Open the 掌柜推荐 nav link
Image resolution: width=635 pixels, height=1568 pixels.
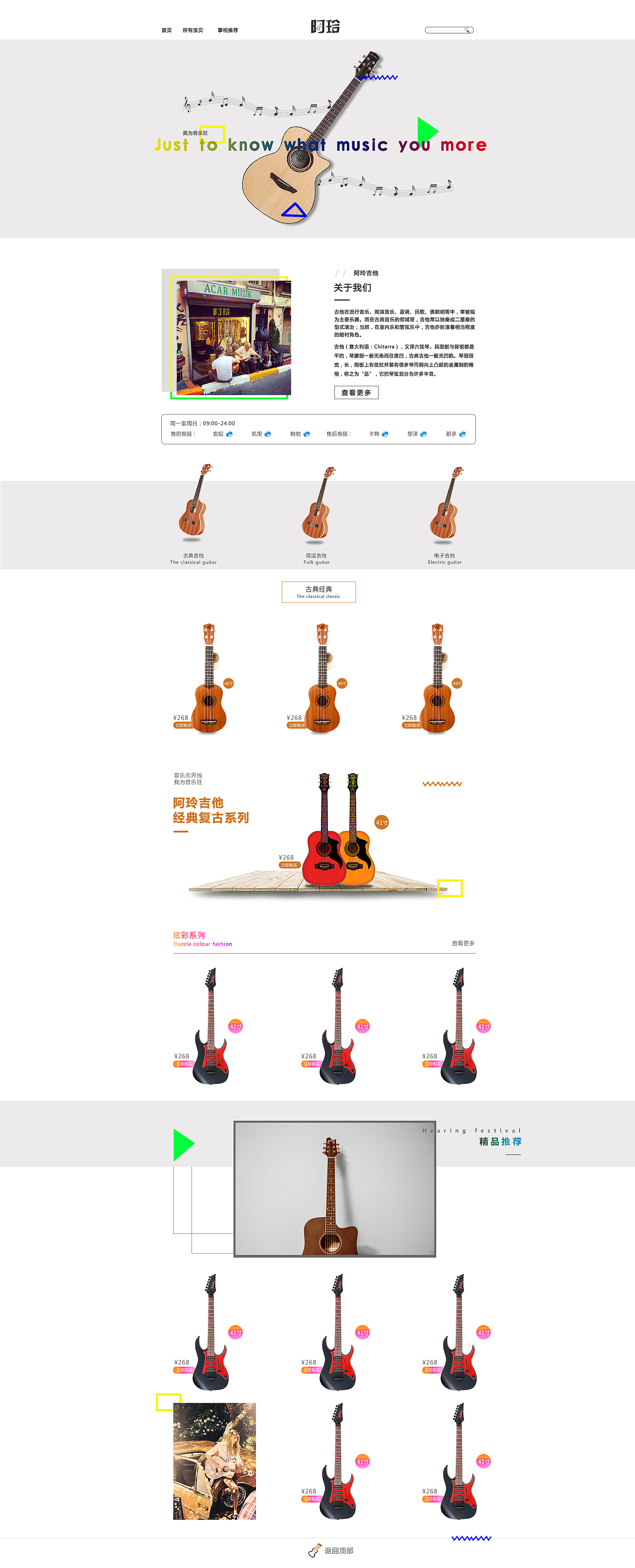click(228, 30)
